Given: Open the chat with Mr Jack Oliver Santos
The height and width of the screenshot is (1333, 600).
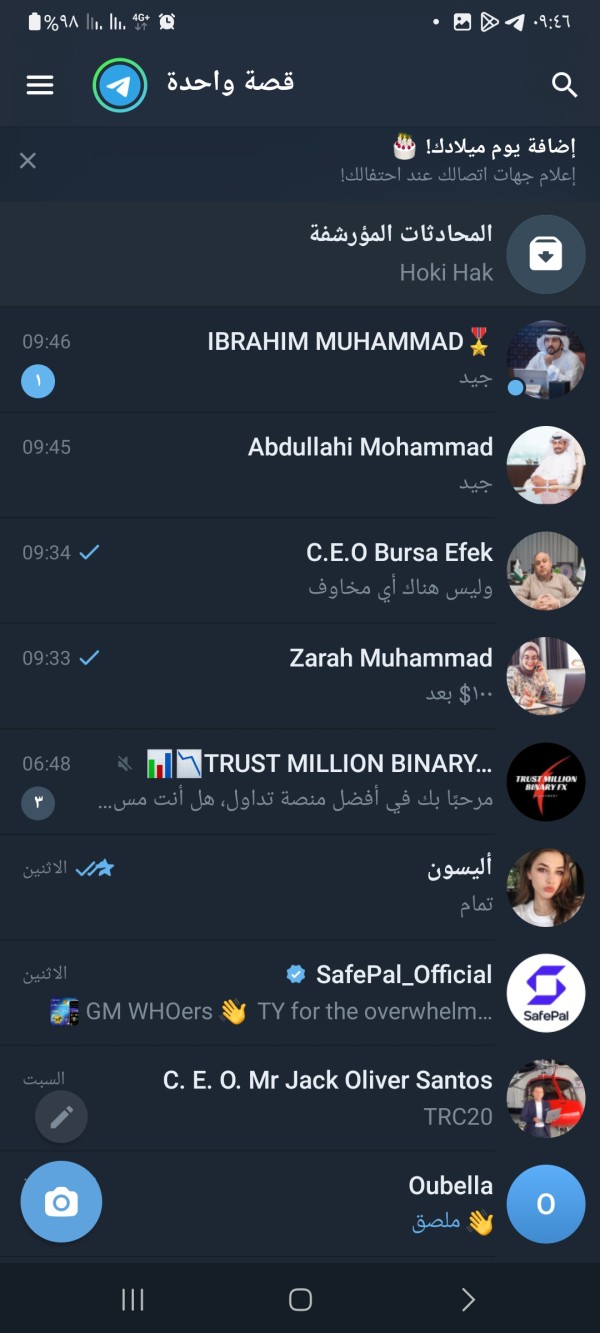Looking at the screenshot, I should (300, 1098).
